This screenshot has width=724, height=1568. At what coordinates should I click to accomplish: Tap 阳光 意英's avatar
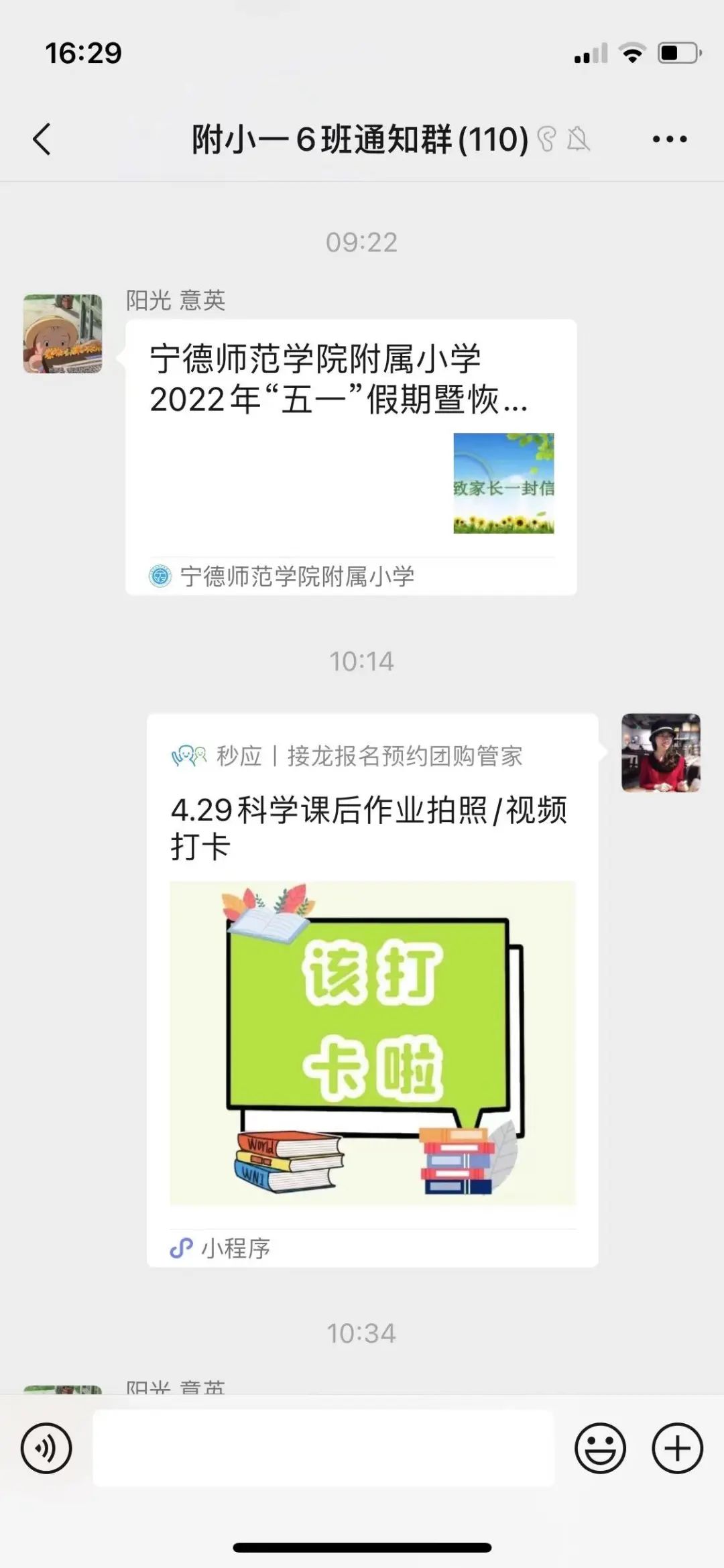pos(63,333)
